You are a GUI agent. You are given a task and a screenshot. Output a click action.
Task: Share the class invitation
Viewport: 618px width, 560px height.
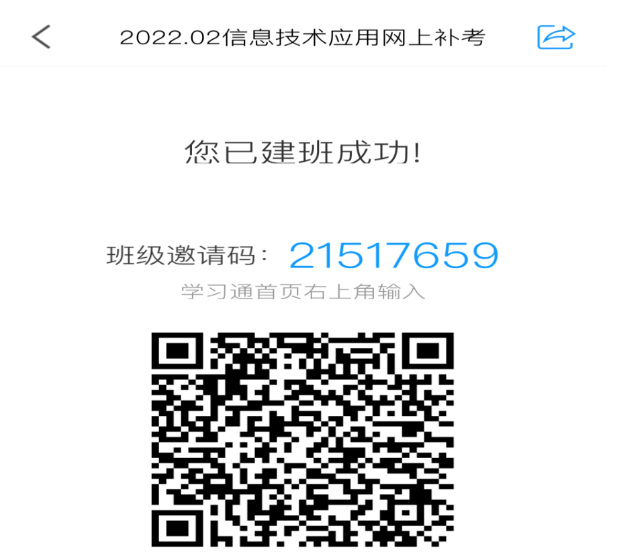coord(556,37)
